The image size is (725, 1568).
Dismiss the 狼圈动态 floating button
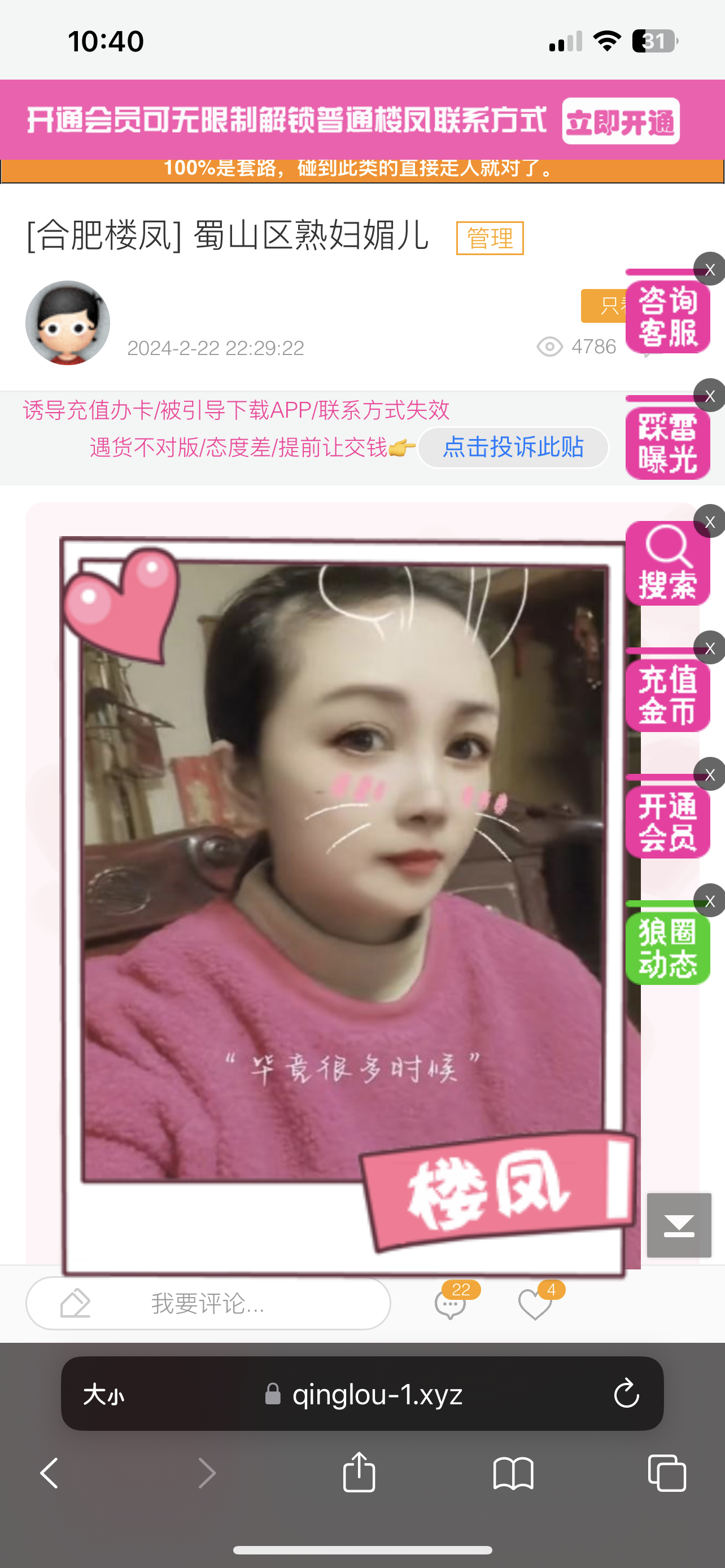[710, 901]
